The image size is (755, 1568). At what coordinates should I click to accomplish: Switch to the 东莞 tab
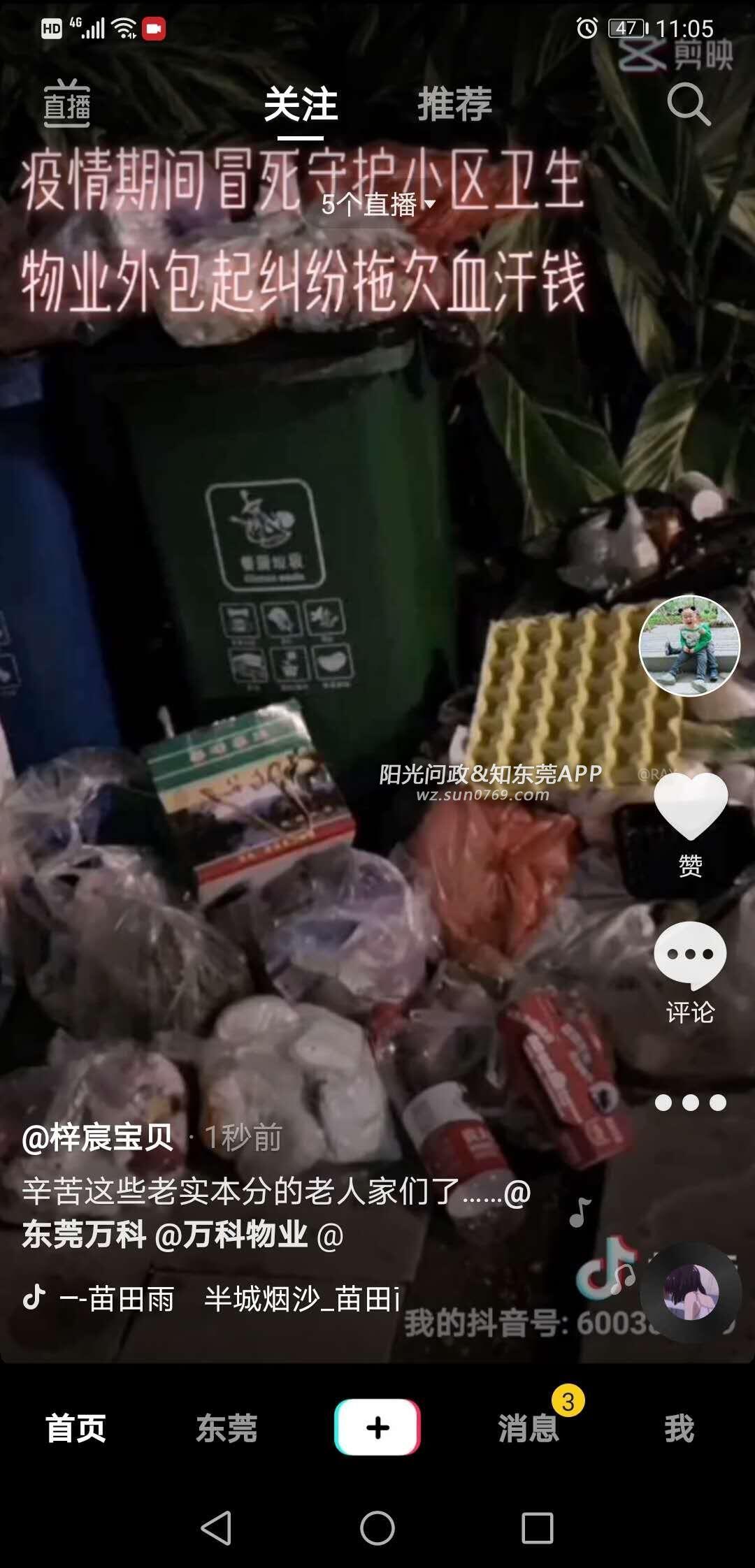226,1428
